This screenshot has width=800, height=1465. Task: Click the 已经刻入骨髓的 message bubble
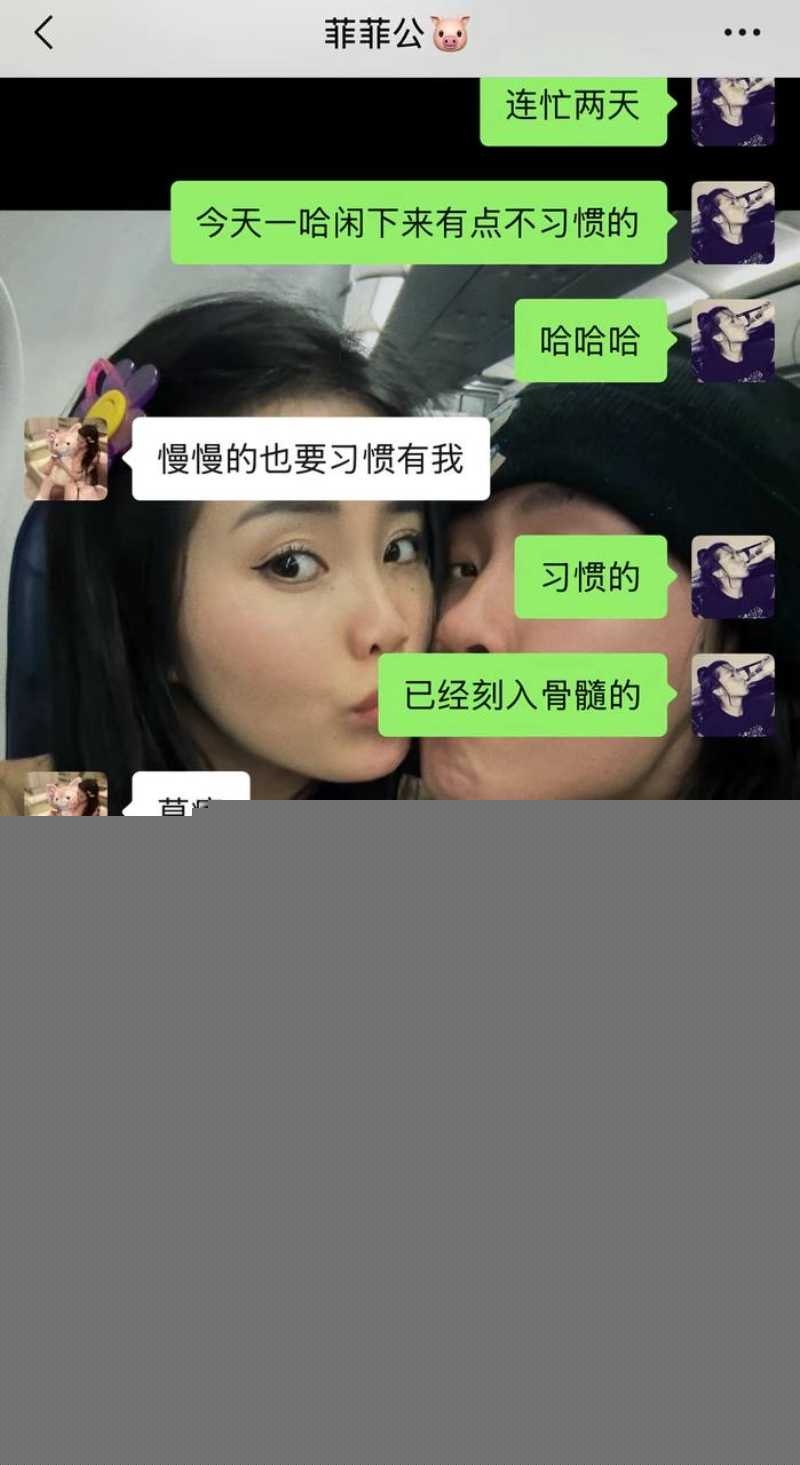(522, 694)
